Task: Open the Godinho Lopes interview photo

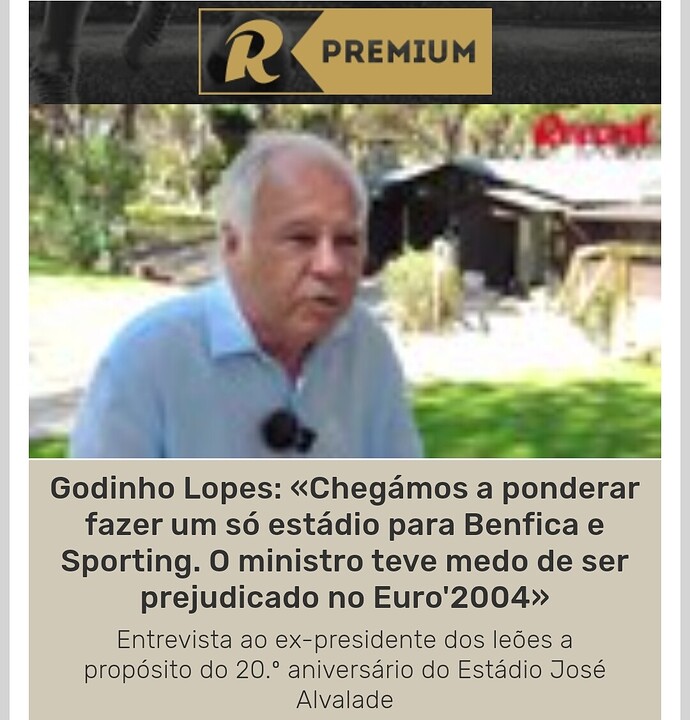Action: click(x=344, y=282)
